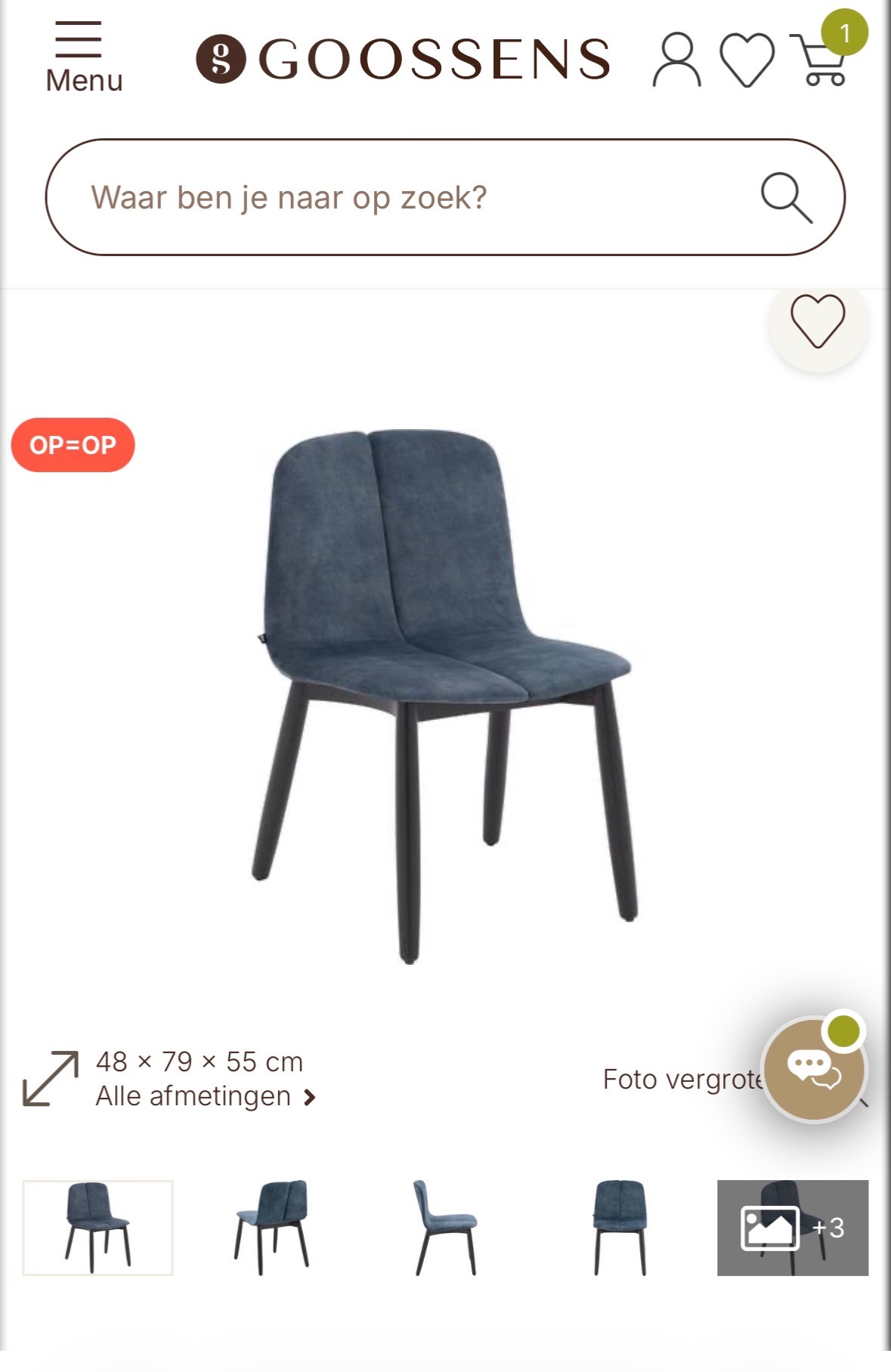Screen dimensions: 891x1372
Task: Tap the magnifying glass search icon
Action: pyautogui.click(x=786, y=198)
